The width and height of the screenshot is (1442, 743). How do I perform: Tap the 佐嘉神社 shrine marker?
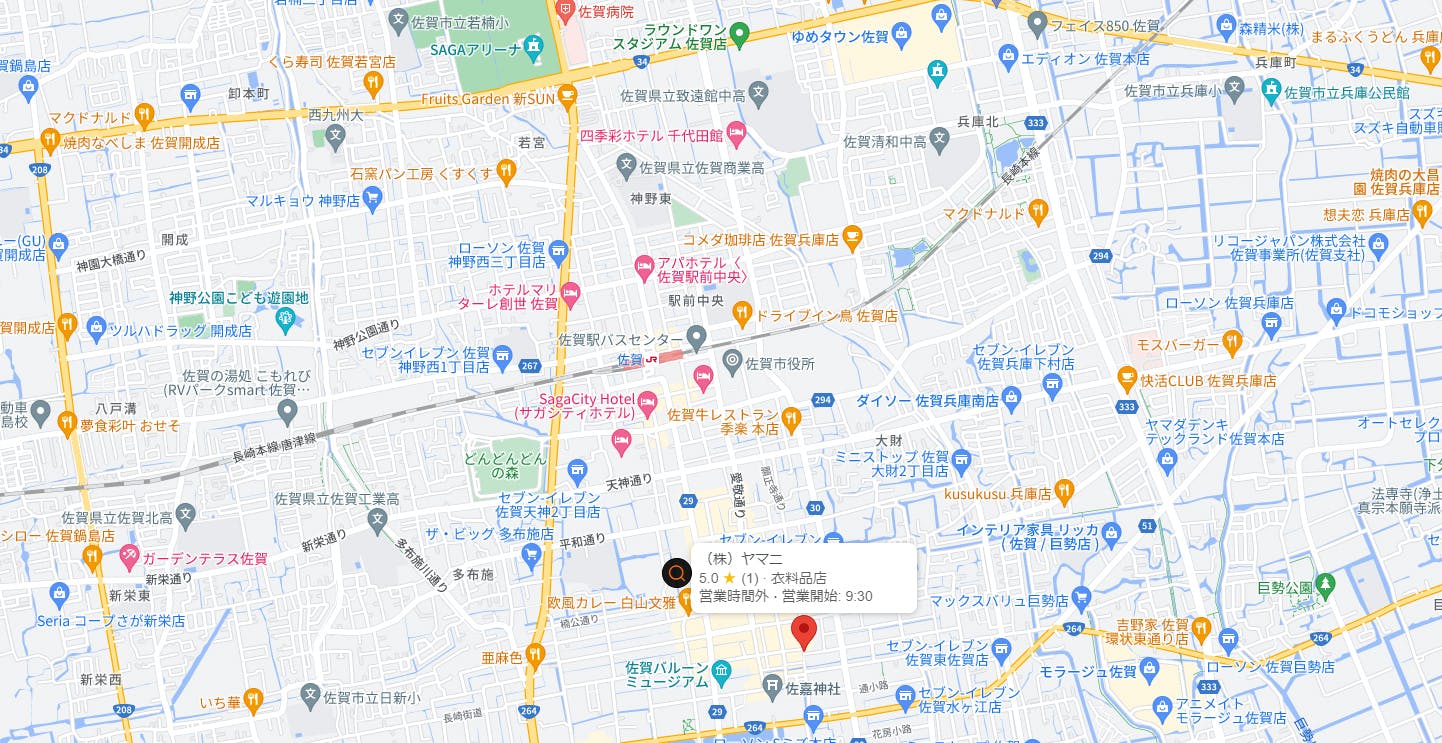772,687
